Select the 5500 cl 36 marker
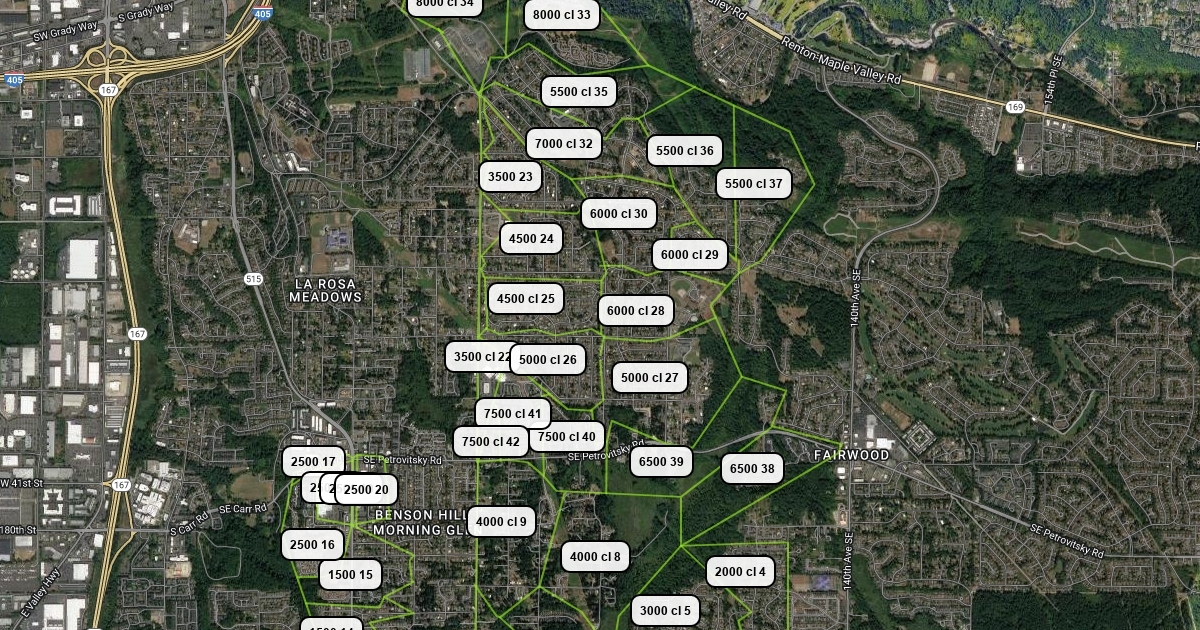Viewport: 1200px width, 630px height. coord(685,152)
